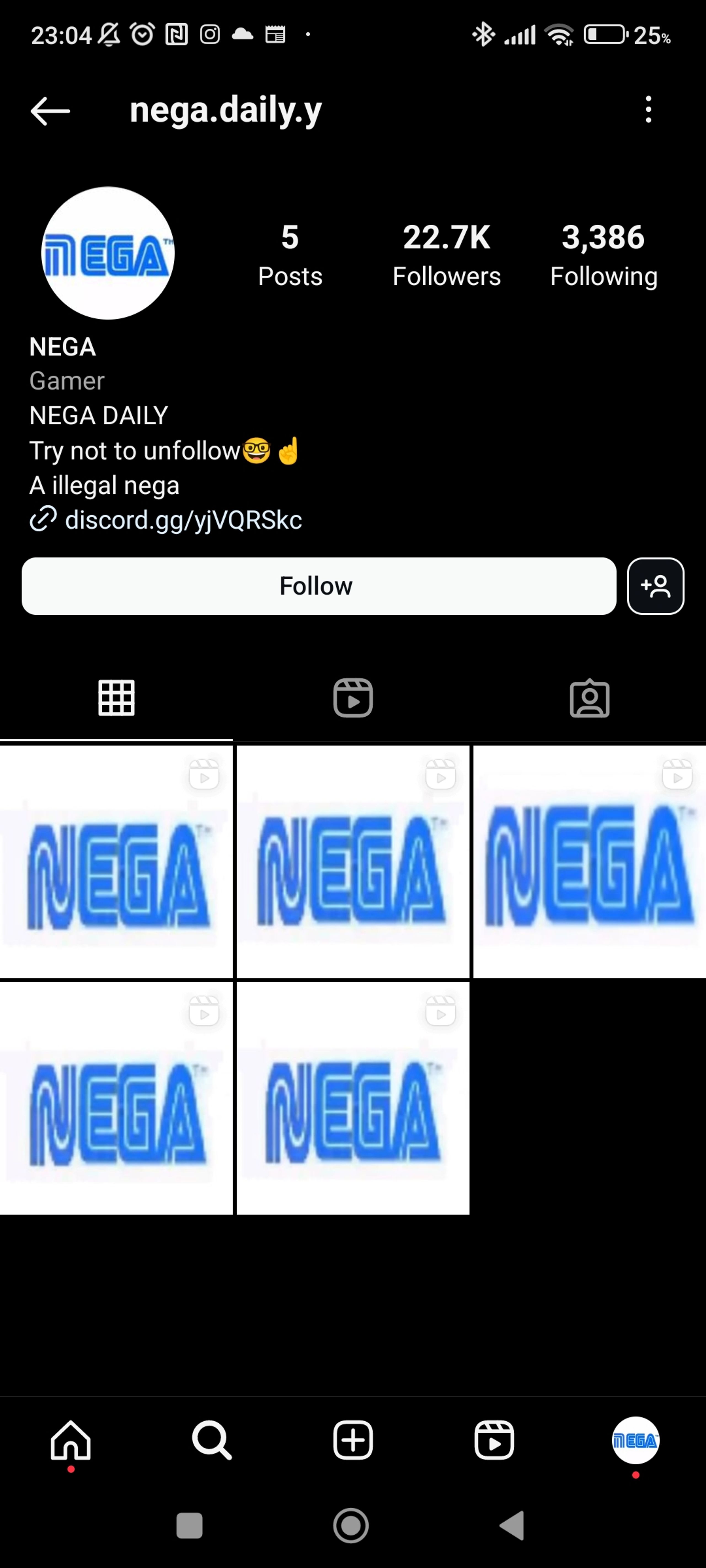This screenshot has height=1568, width=706.
Task: Open Reels from the bottom bar
Action: [494, 1440]
